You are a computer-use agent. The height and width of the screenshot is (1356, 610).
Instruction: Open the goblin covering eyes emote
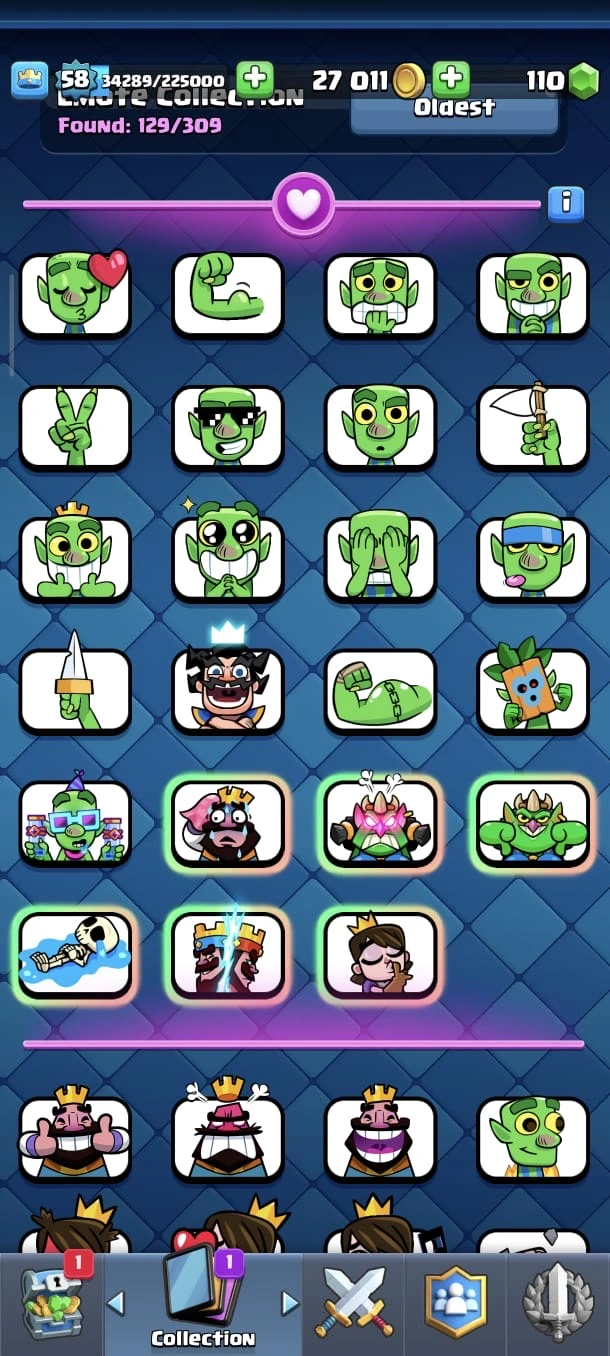(381, 559)
